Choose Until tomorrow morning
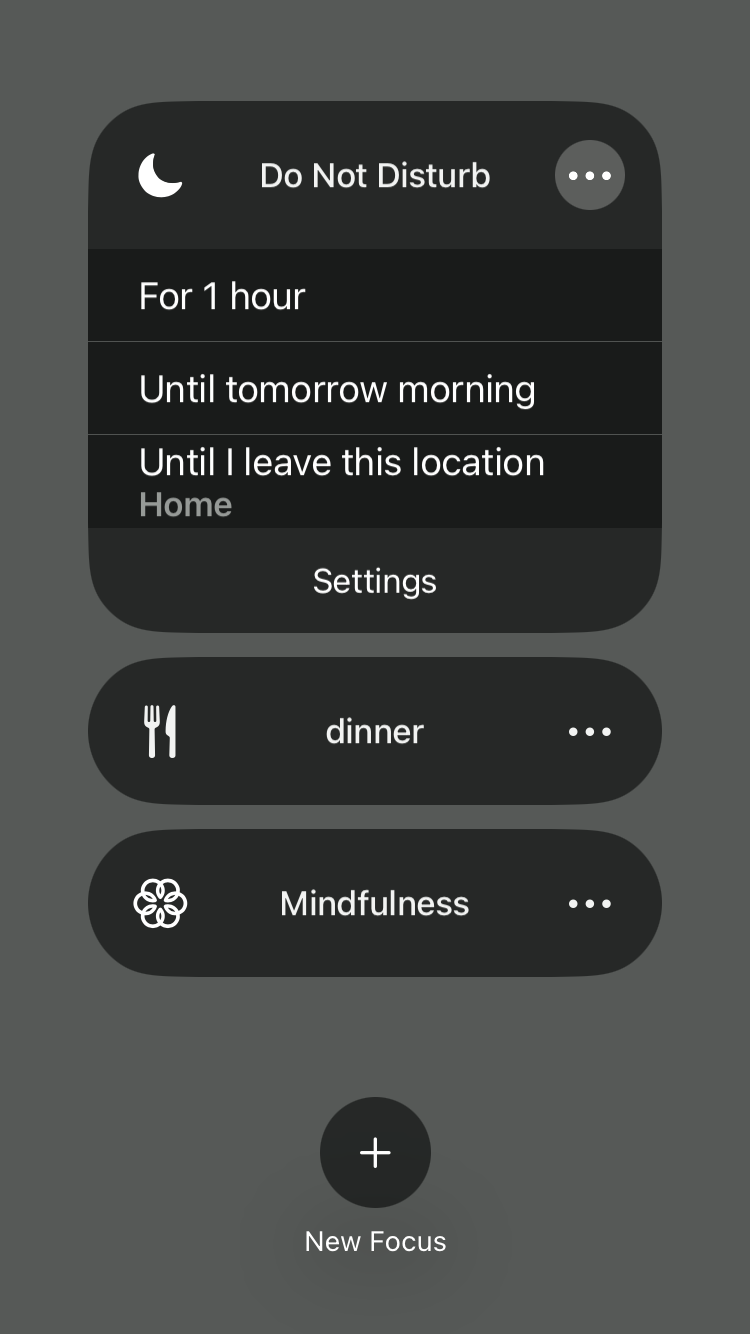Screen dimensions: 750x1334 tap(374, 389)
